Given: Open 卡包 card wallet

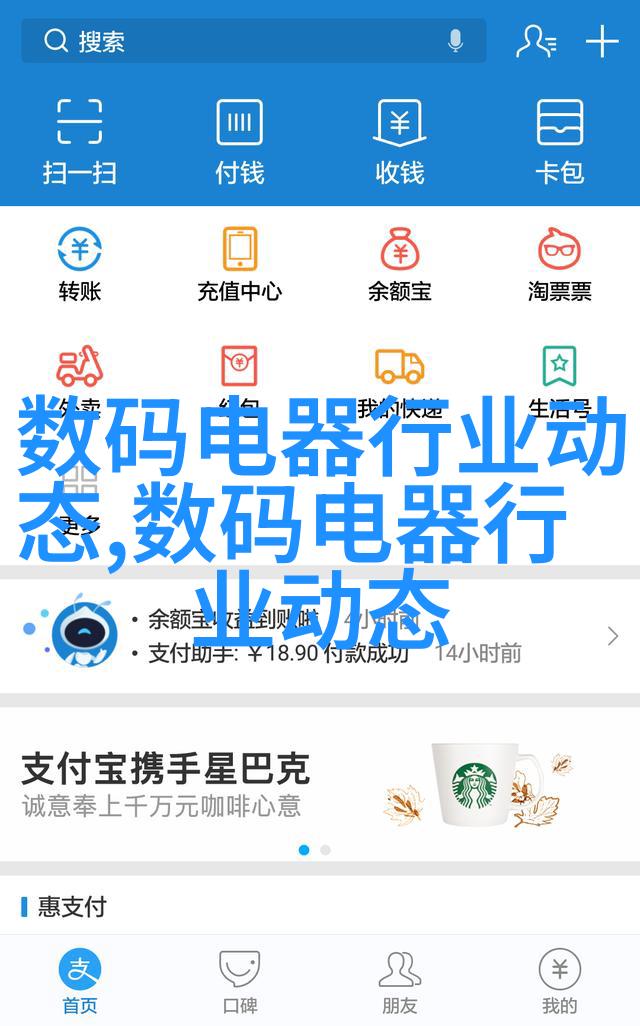Looking at the screenshot, I should pos(560,140).
